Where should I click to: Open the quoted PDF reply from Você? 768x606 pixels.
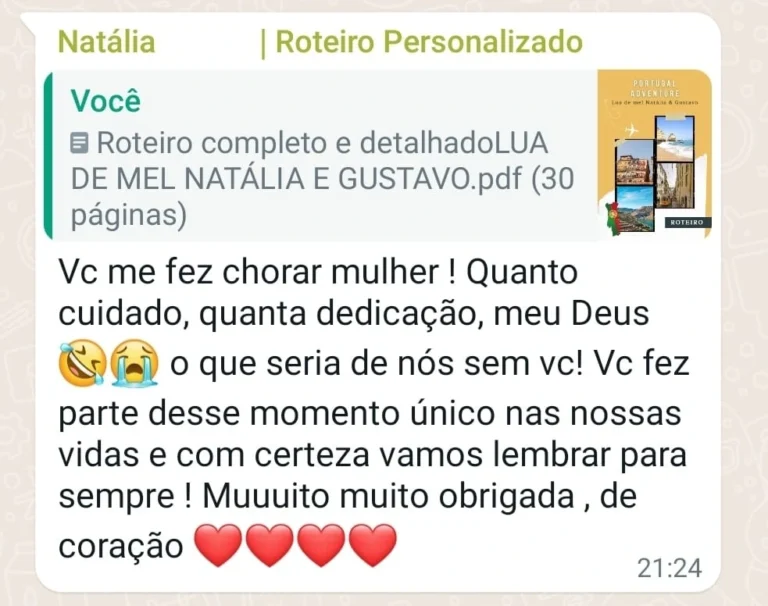[x=330, y=155]
